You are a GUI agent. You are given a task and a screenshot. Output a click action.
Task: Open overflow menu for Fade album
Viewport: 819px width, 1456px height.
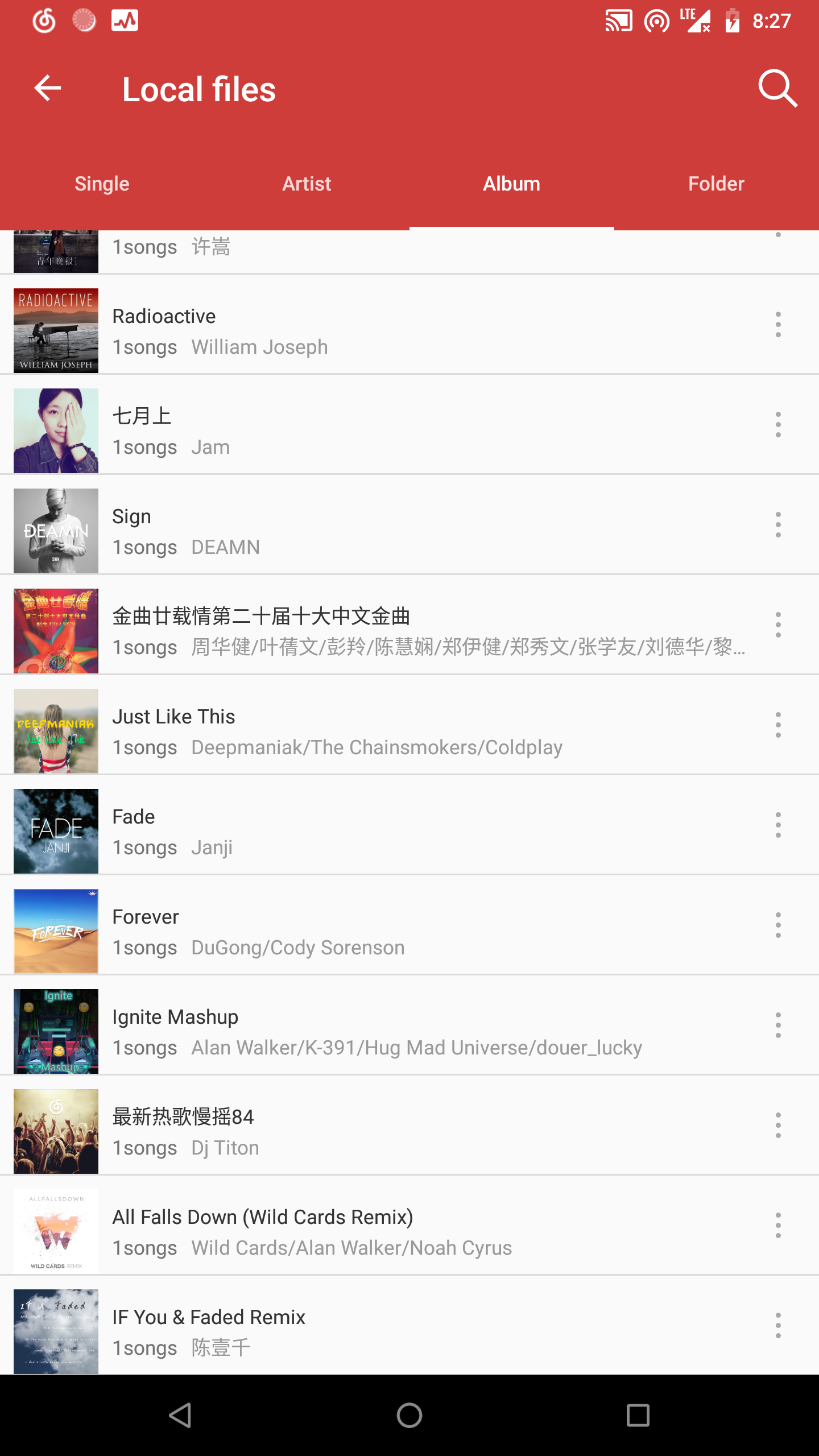pos(777,825)
